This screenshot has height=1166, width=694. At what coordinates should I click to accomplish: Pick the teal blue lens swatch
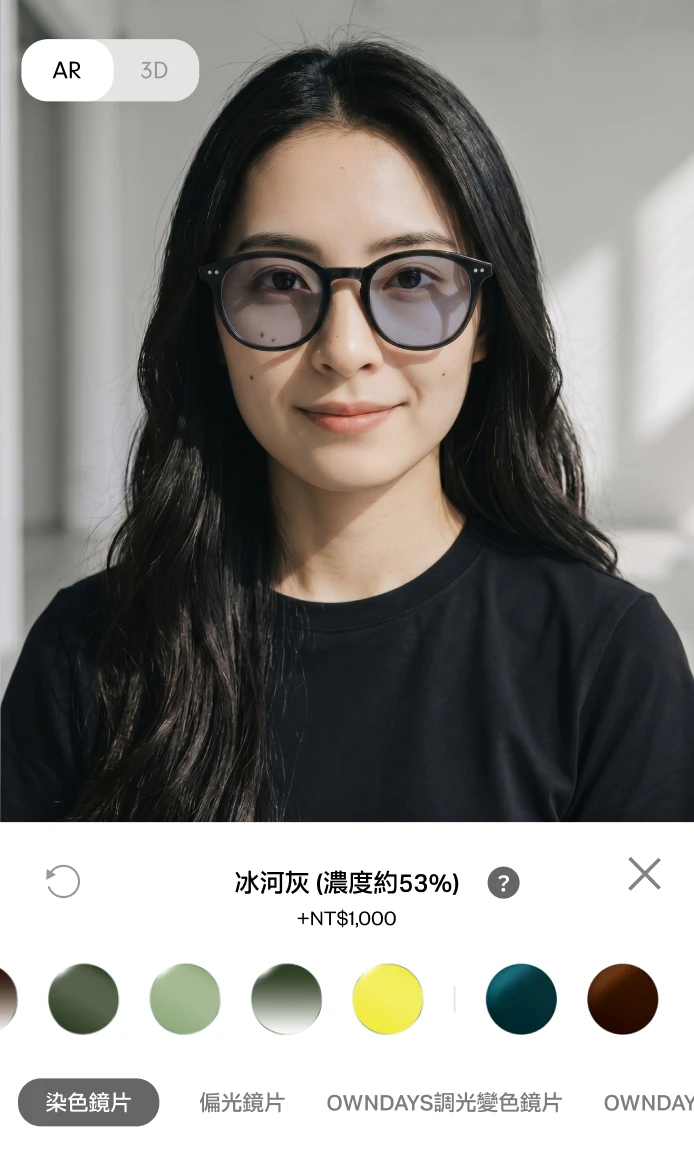pos(521,999)
